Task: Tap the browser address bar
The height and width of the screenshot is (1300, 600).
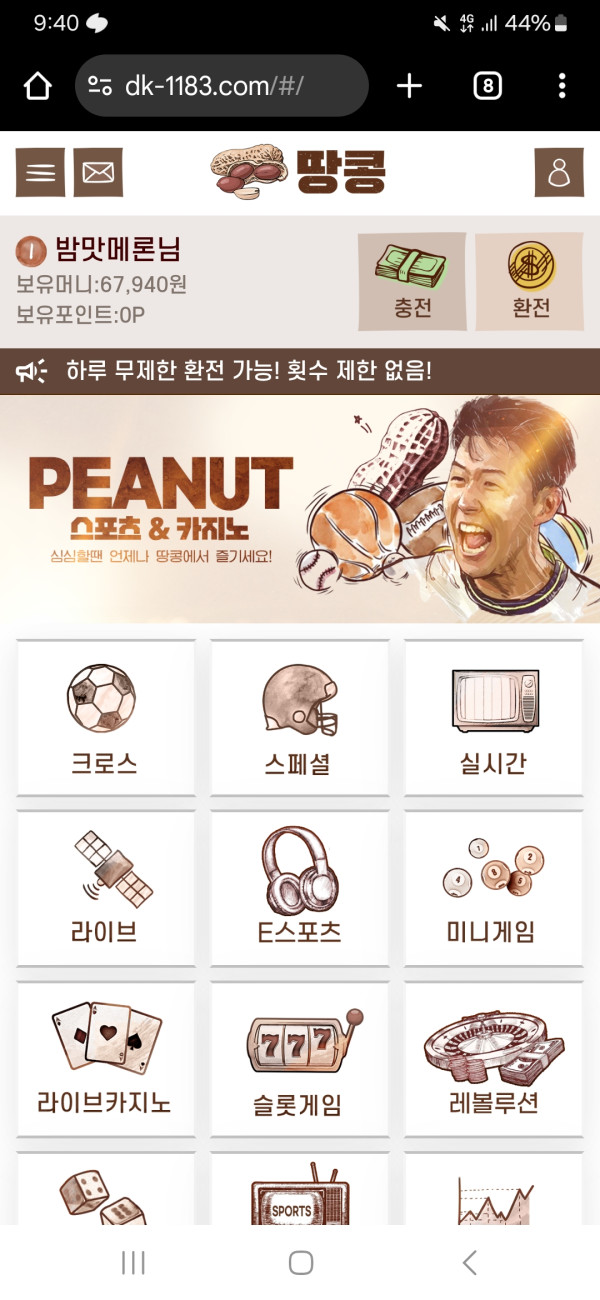Action: click(222, 86)
